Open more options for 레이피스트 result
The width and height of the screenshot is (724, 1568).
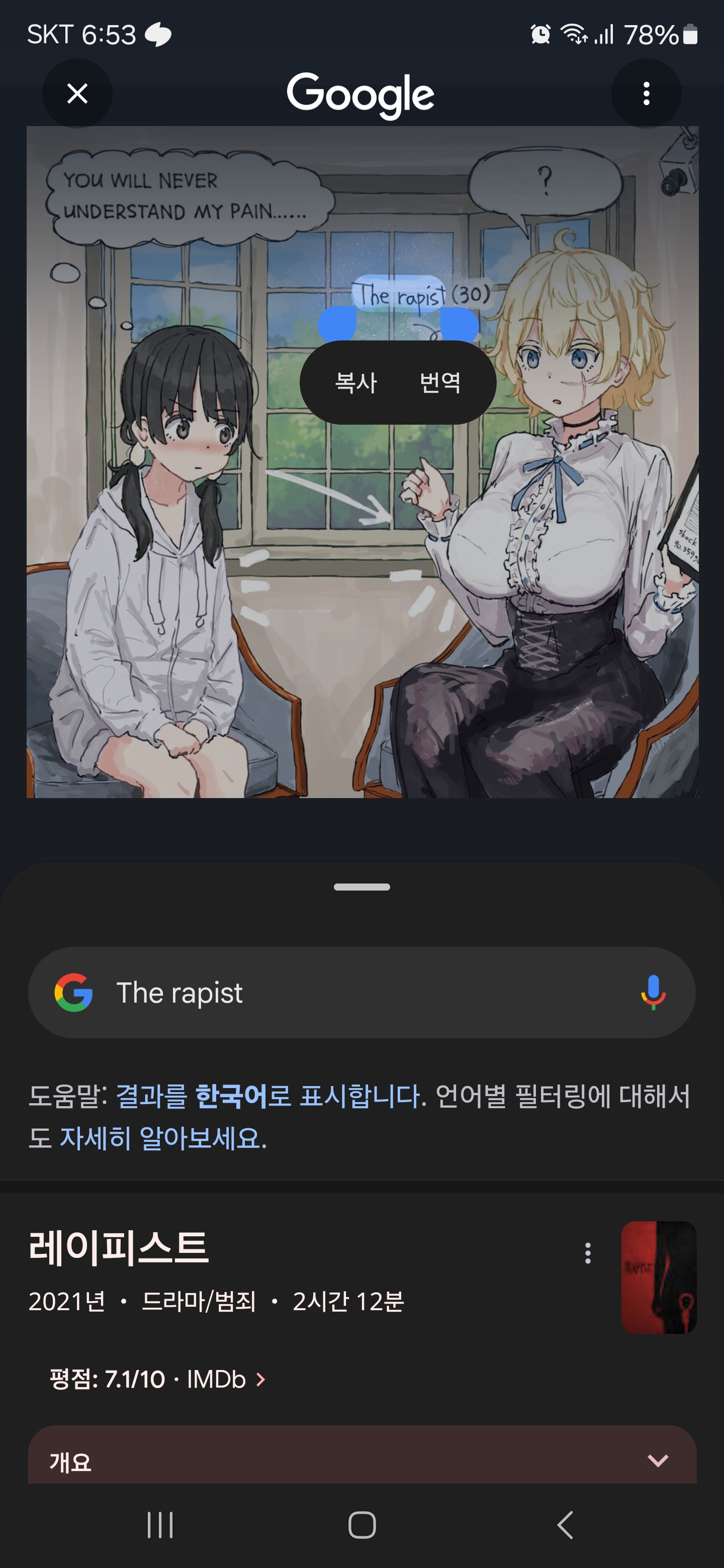pos(588,1253)
